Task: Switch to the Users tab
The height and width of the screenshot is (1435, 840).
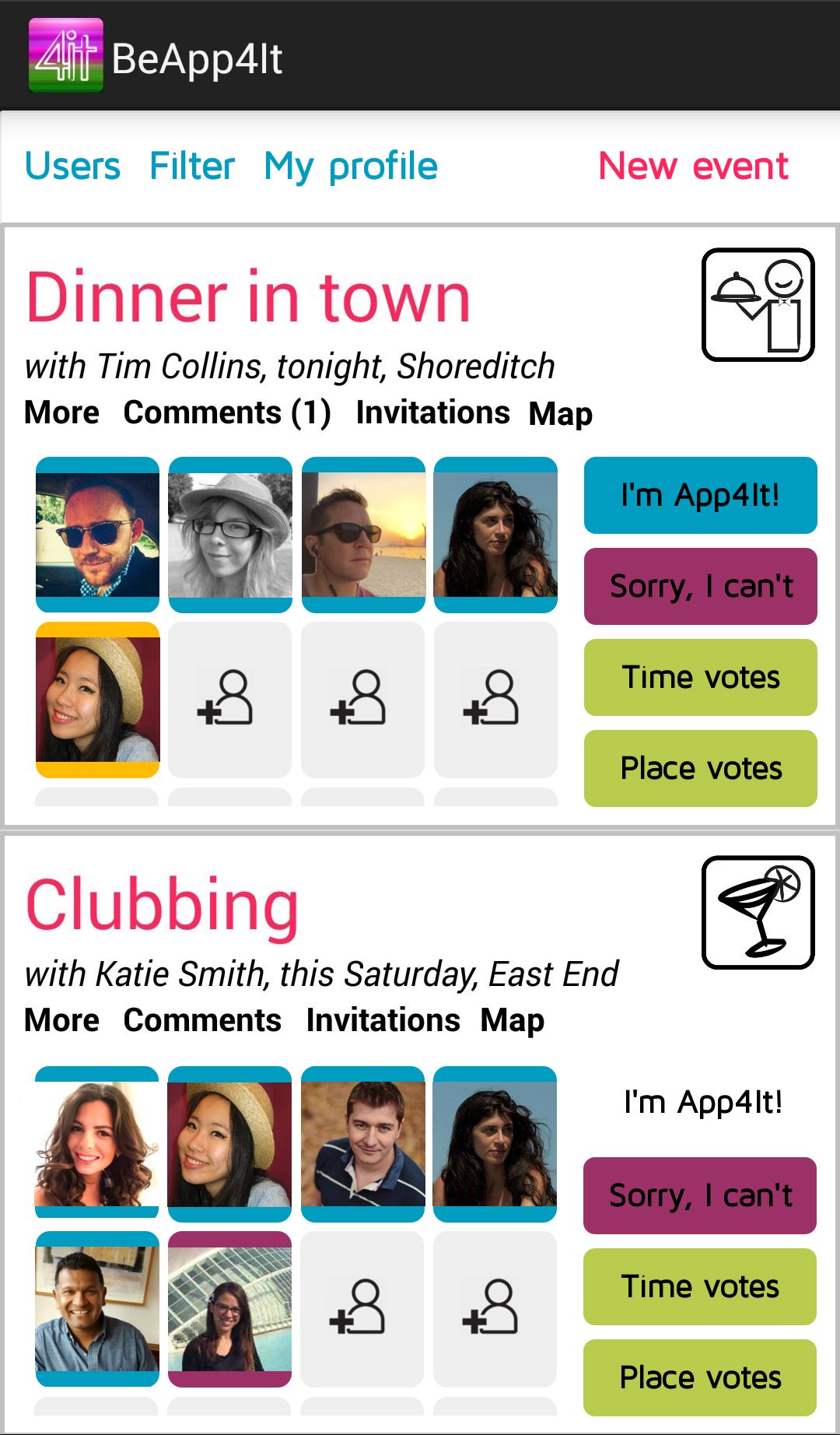Action: [x=72, y=165]
